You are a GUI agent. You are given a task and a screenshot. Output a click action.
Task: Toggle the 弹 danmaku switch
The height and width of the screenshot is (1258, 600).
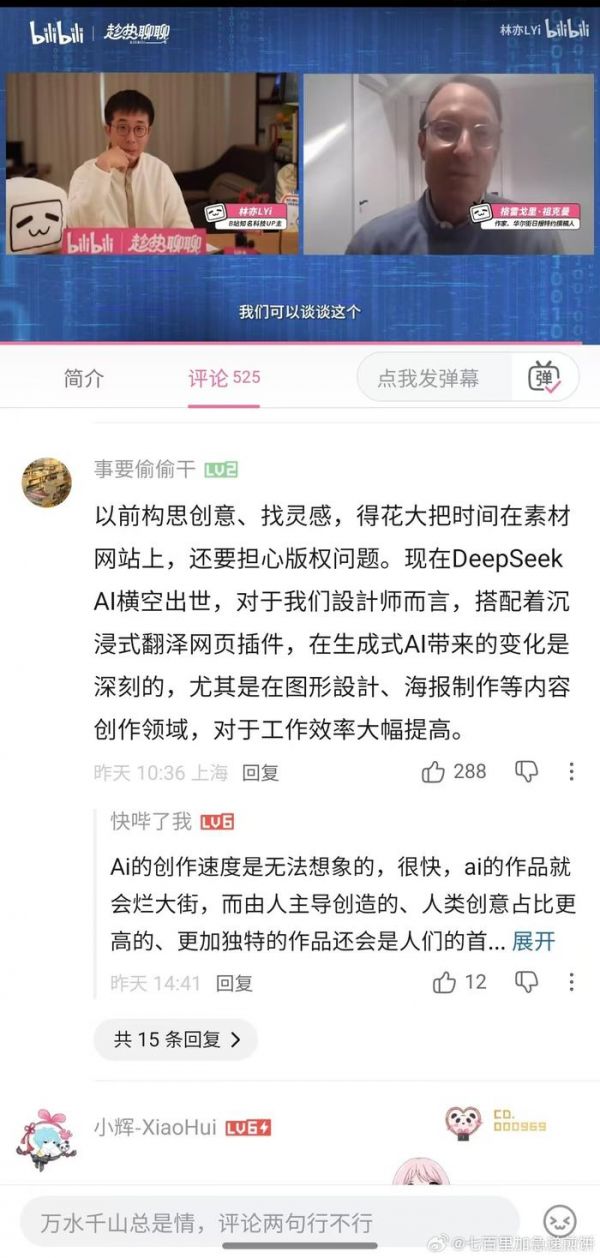545,378
